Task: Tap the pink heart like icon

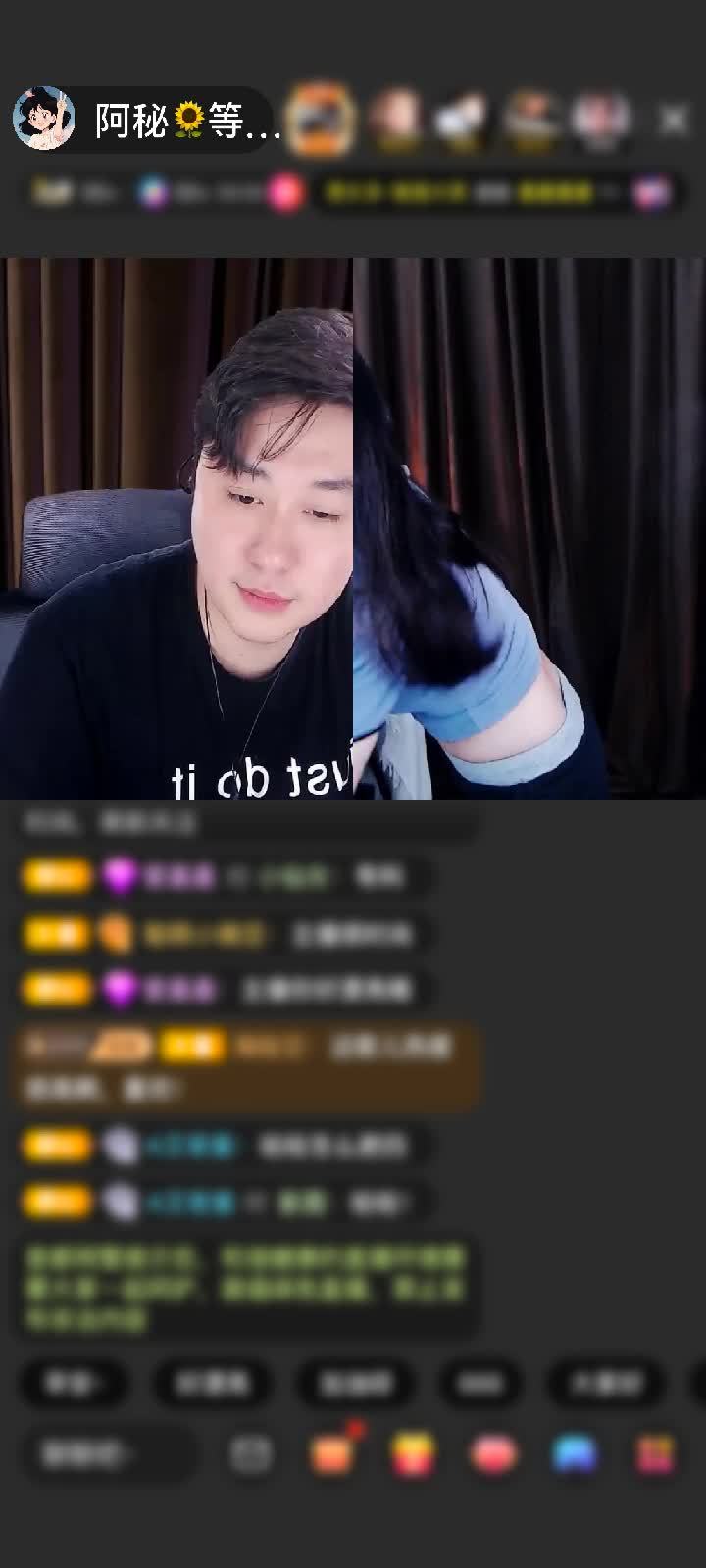Action: point(494,1455)
